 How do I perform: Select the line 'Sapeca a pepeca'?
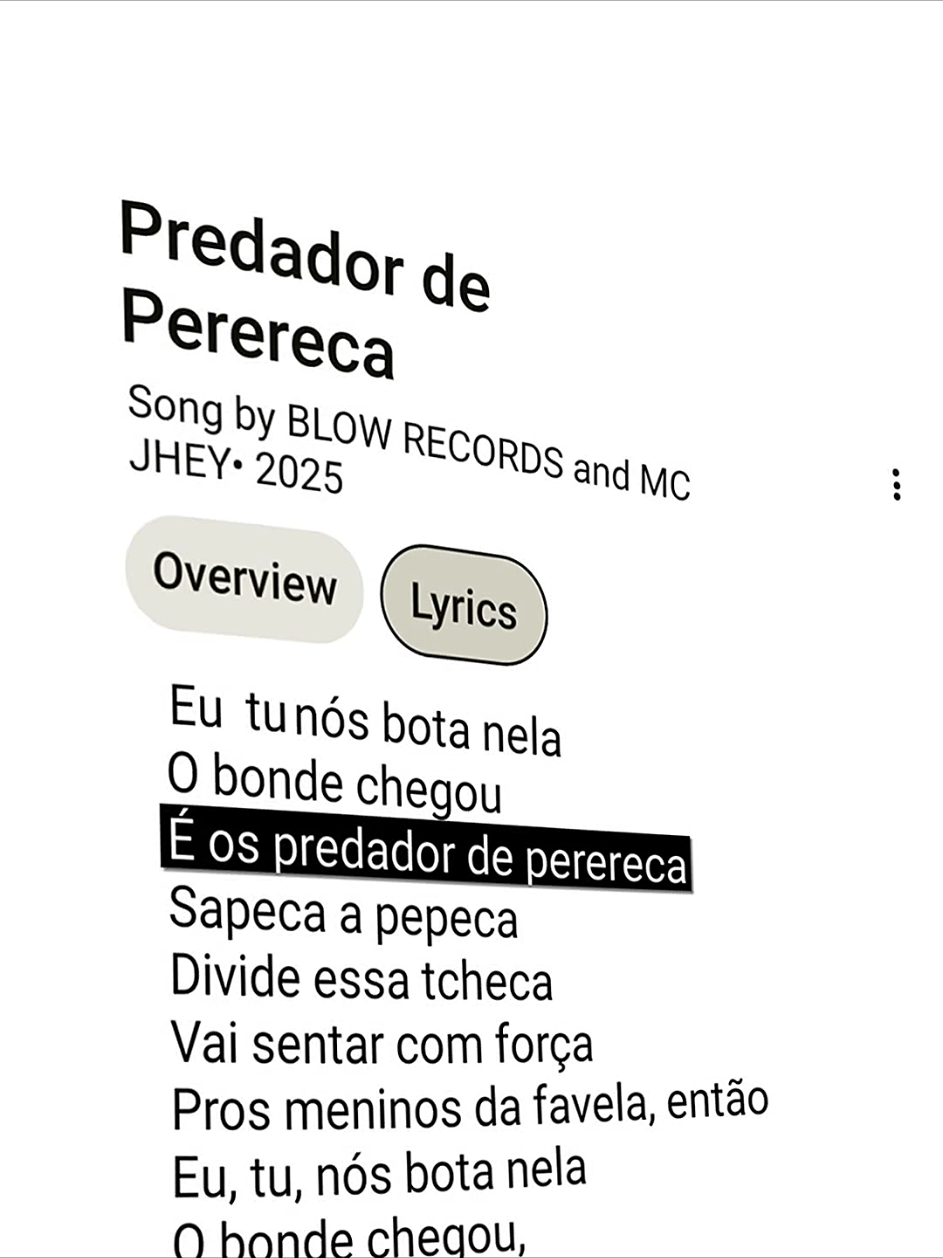[x=342, y=916]
